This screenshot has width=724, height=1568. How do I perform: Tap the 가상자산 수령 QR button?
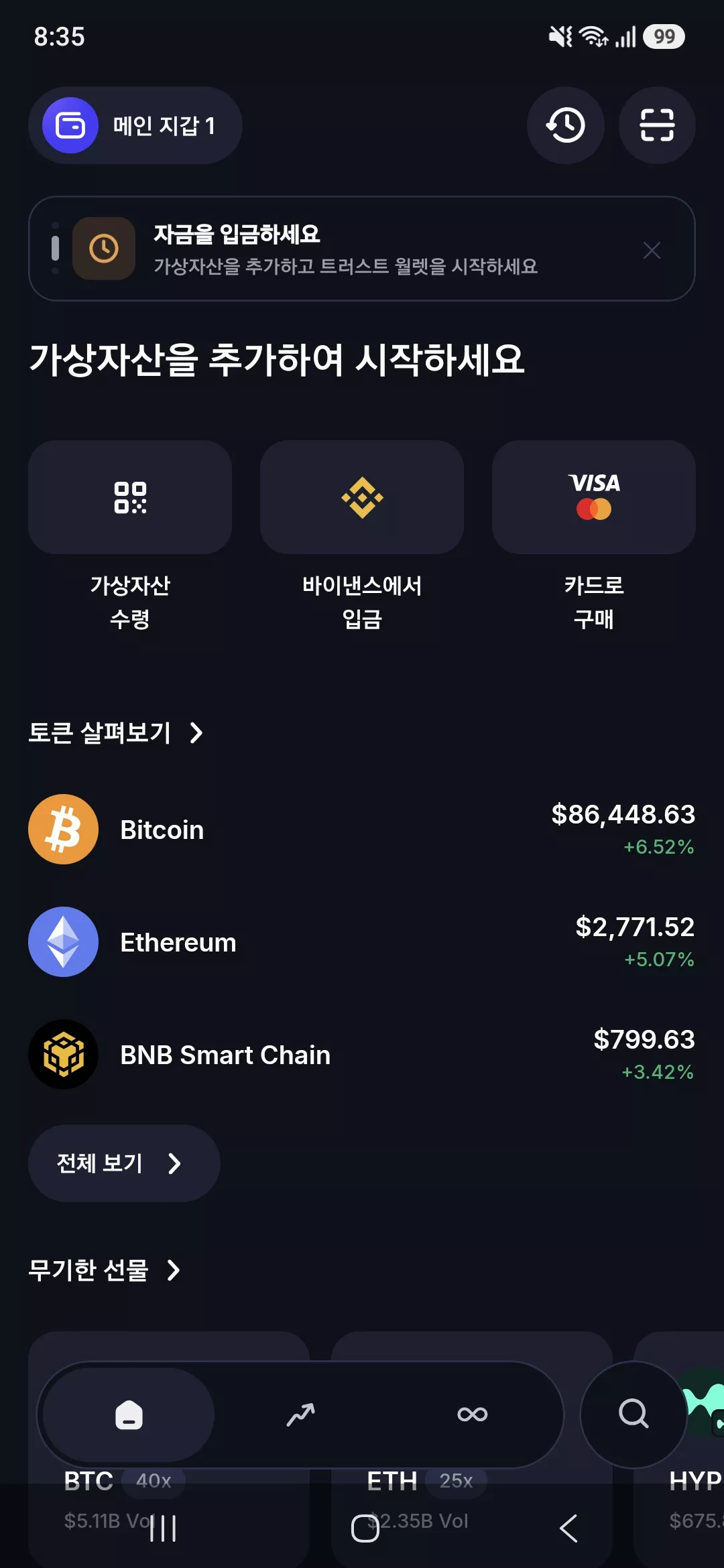(x=130, y=497)
